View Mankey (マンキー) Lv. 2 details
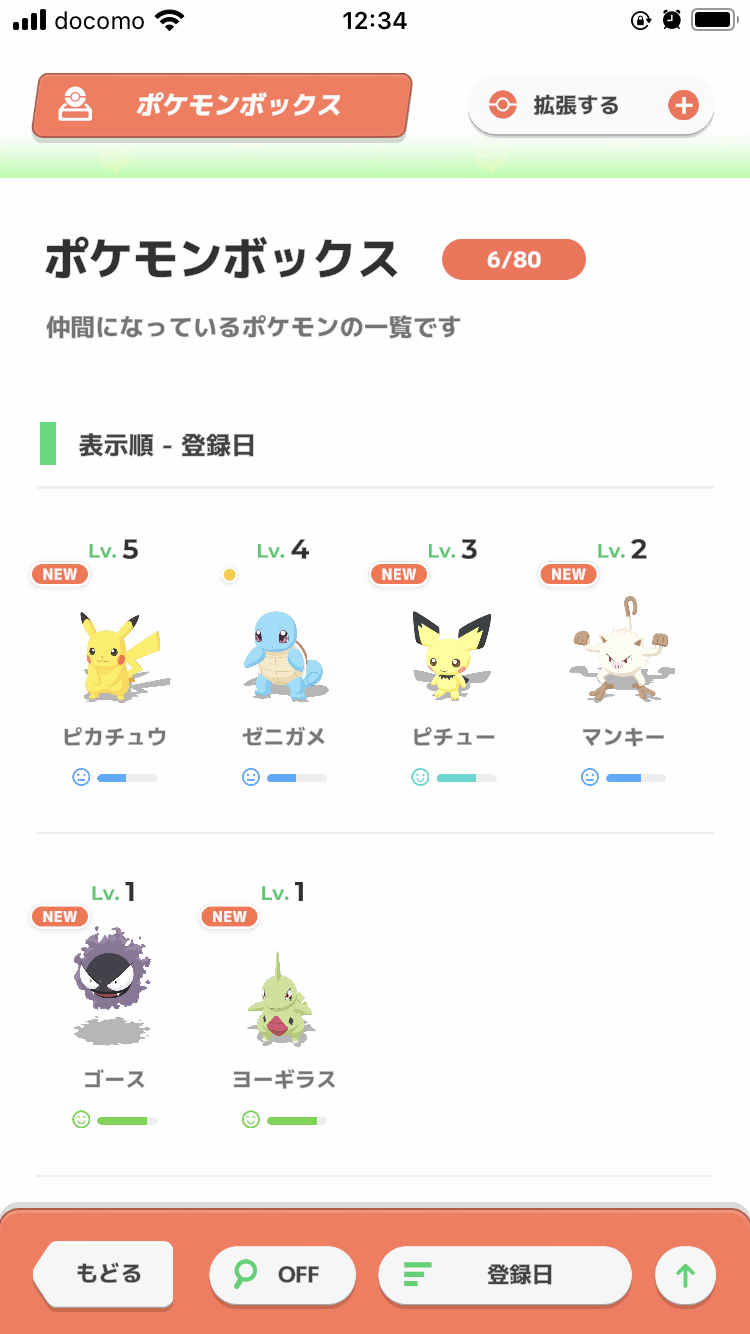The width and height of the screenshot is (750, 1334). [x=624, y=662]
